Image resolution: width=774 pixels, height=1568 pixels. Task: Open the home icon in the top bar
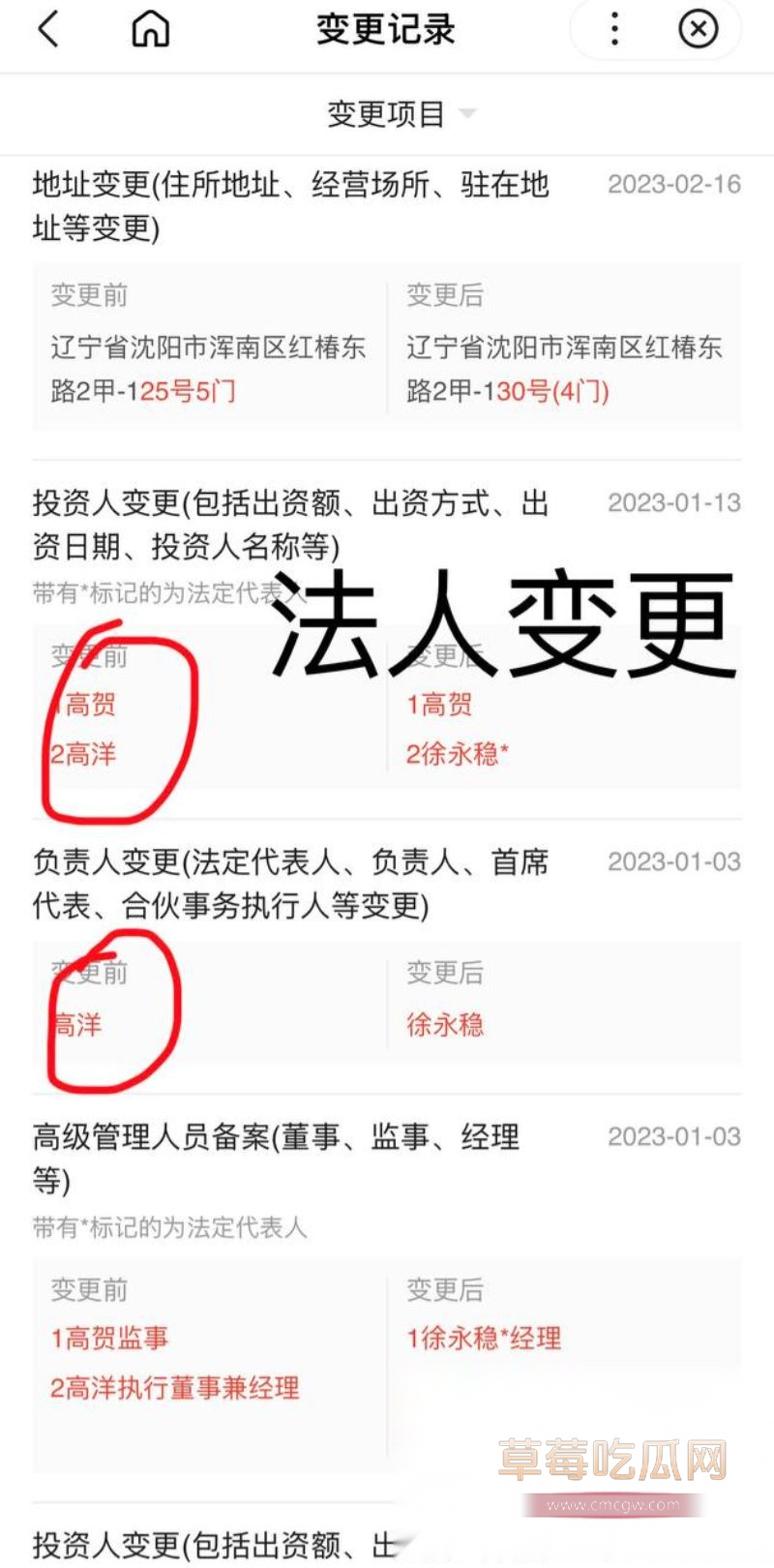click(x=150, y=29)
